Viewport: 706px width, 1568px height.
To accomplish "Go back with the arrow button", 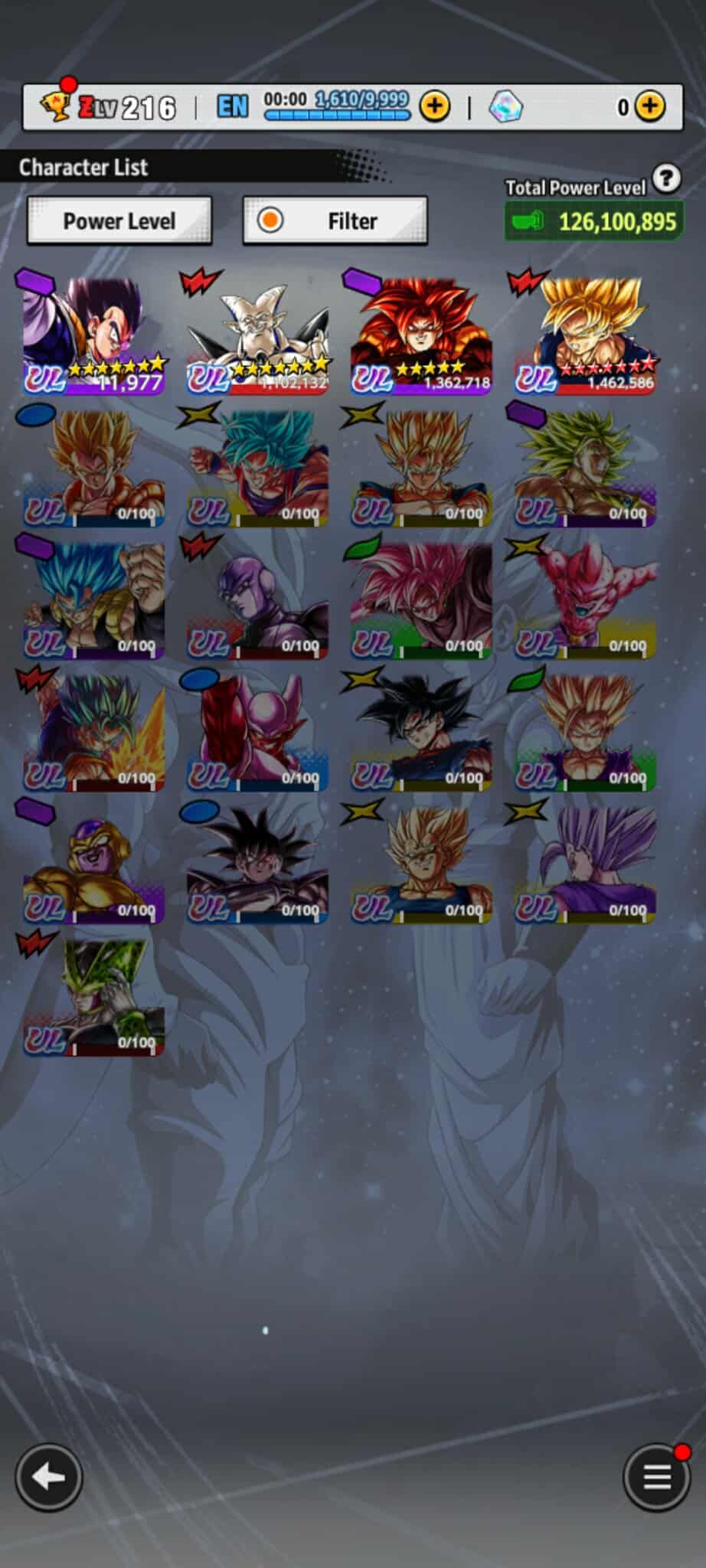I will pyautogui.click(x=48, y=1477).
